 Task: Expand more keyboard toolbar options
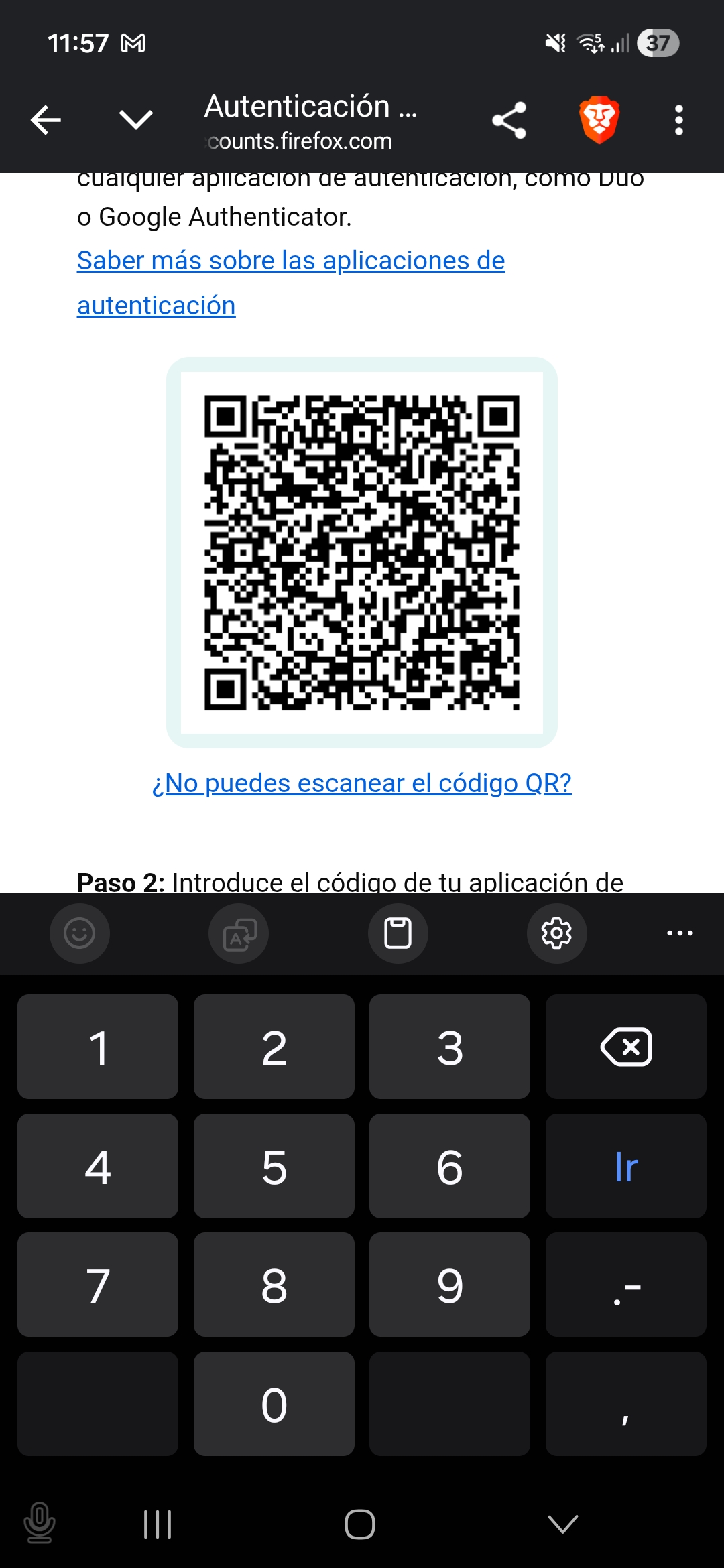(680, 933)
